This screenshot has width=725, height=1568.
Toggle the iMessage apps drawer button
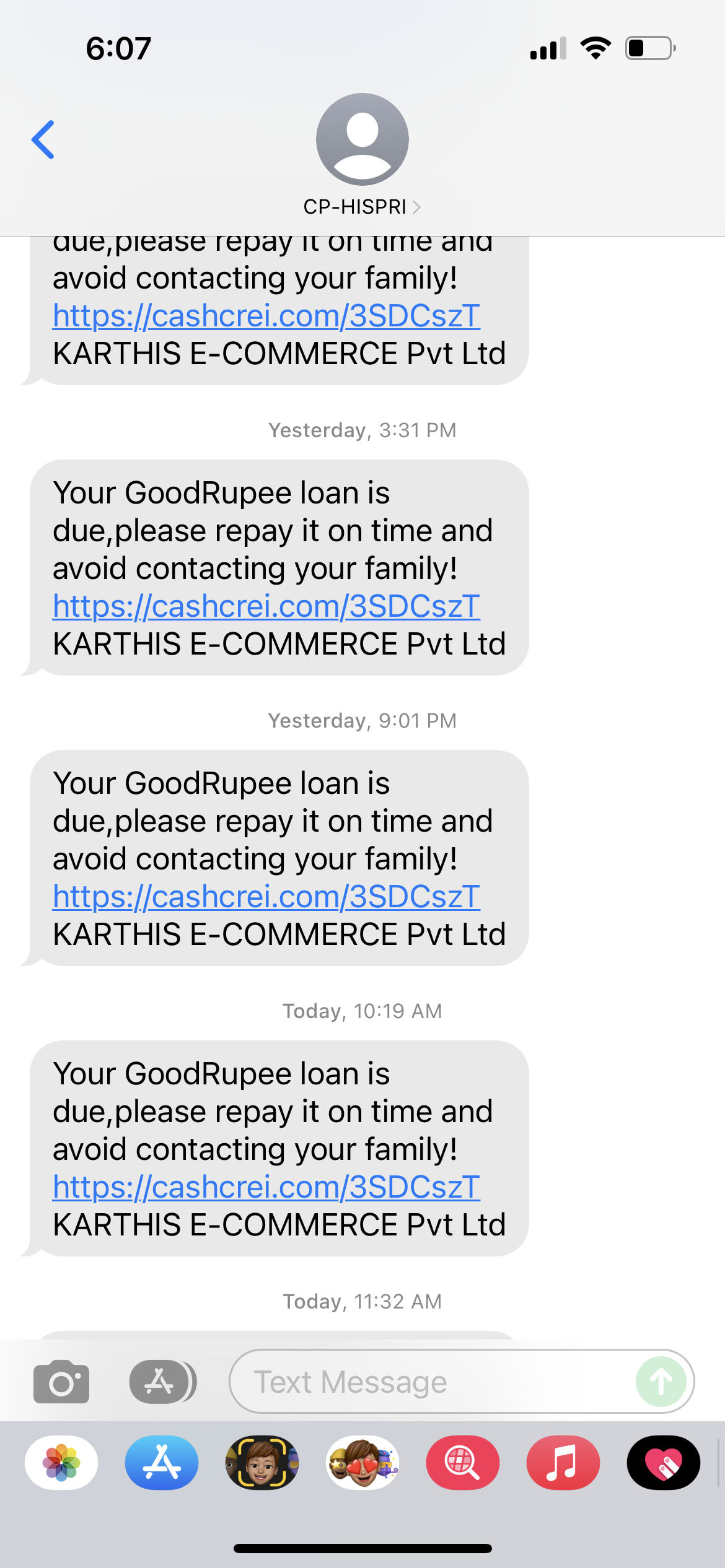[162, 1382]
